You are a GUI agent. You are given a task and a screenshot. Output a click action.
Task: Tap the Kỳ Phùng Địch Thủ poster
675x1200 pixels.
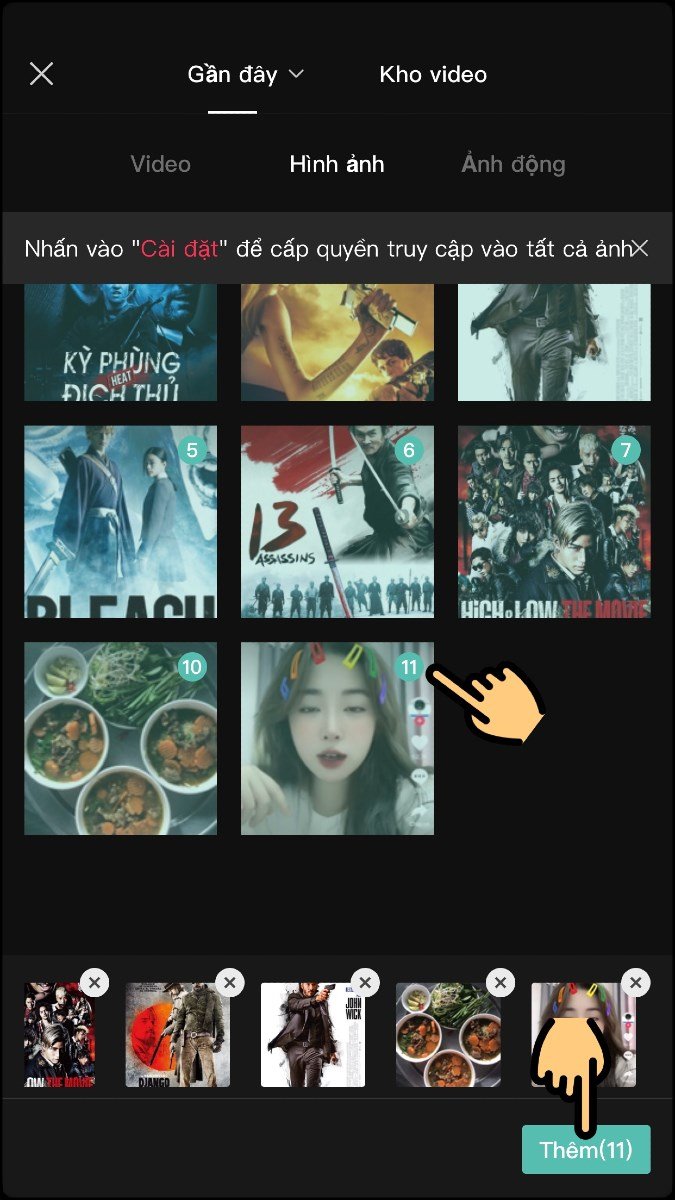tap(120, 345)
